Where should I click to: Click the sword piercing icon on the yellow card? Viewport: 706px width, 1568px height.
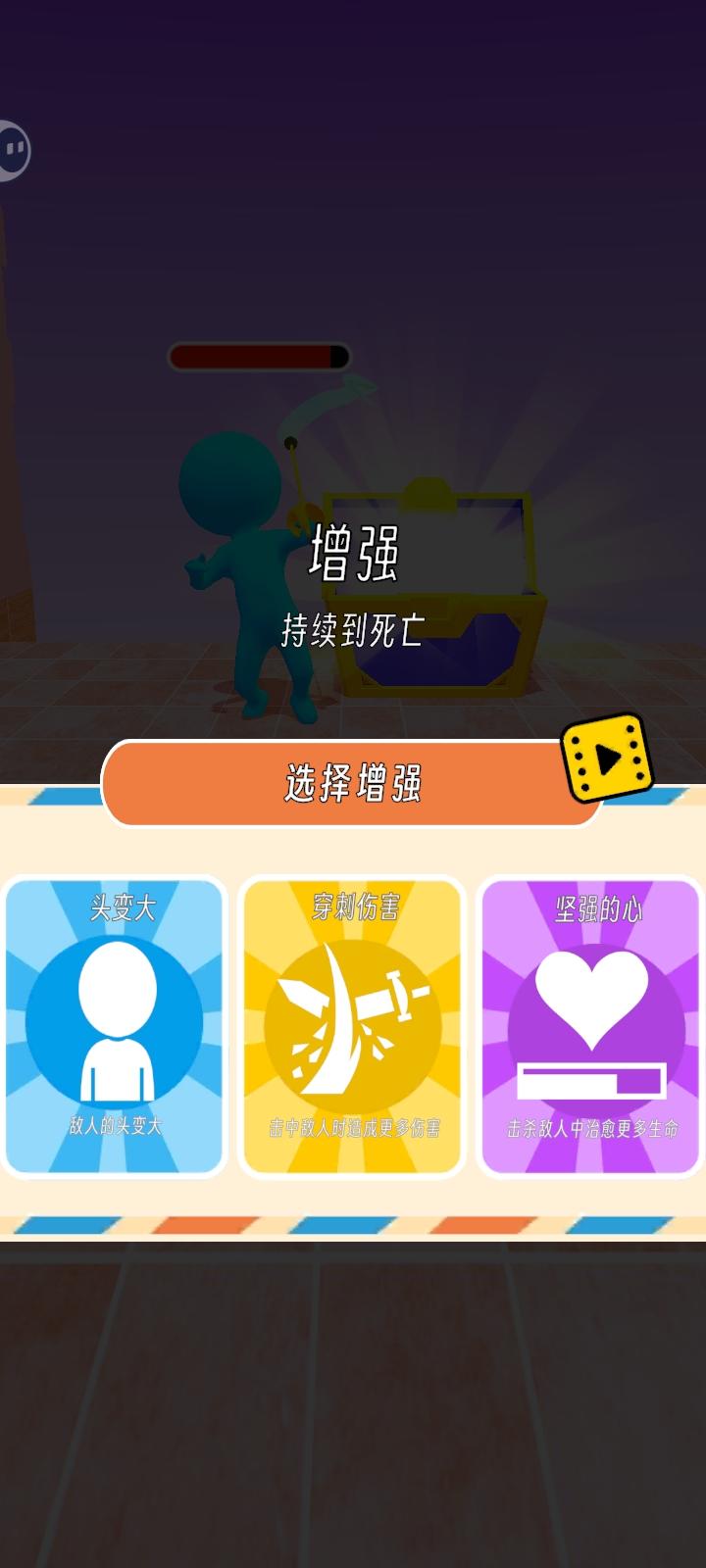(x=353, y=1019)
